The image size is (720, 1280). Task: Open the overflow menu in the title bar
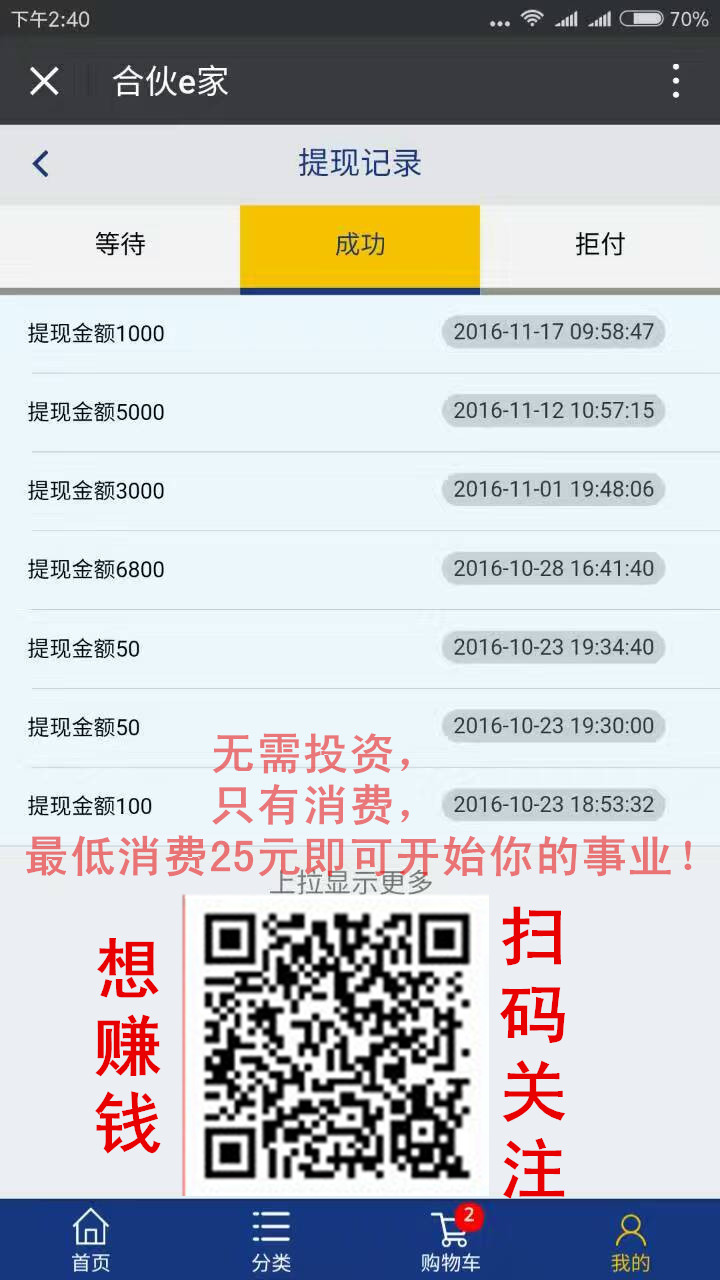[676, 81]
